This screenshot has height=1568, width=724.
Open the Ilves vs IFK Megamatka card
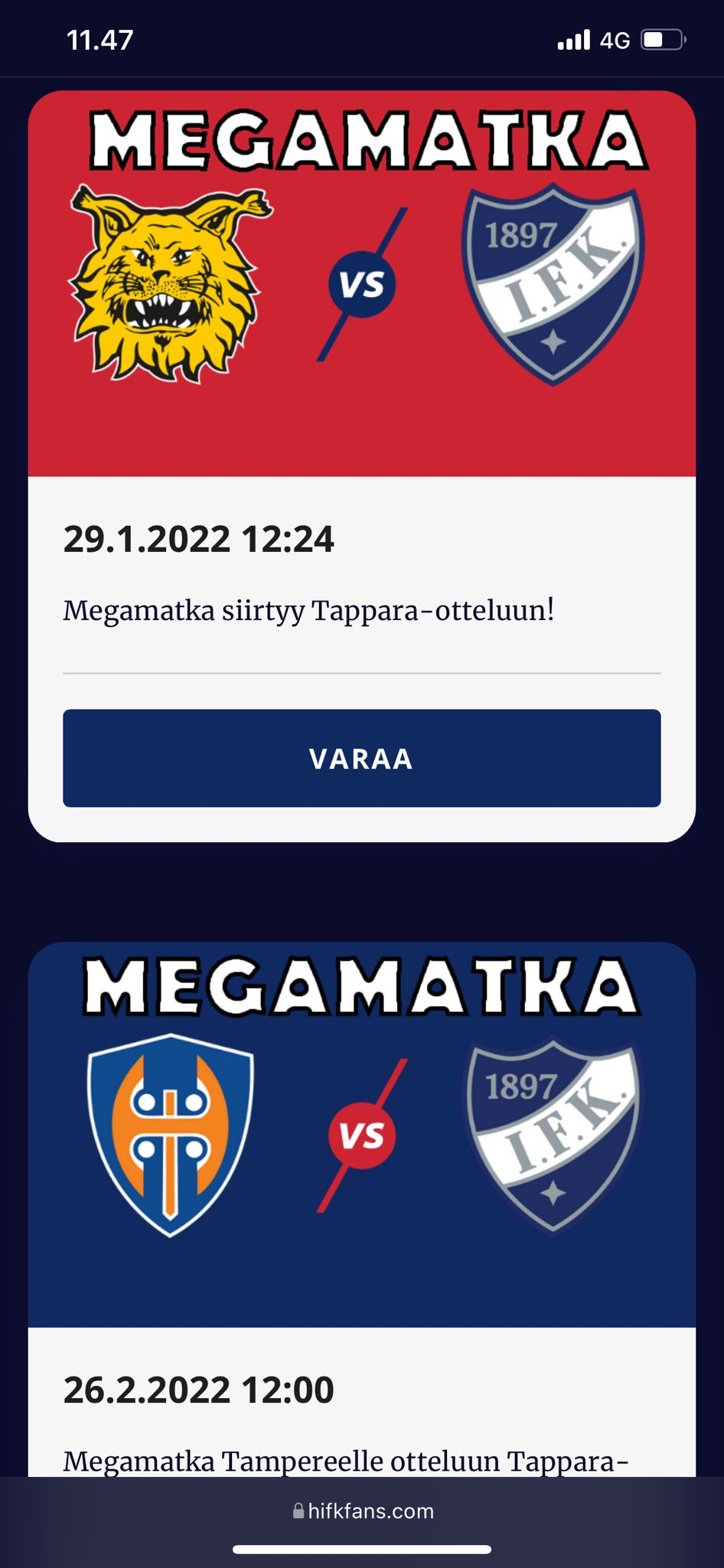pyautogui.click(x=361, y=284)
